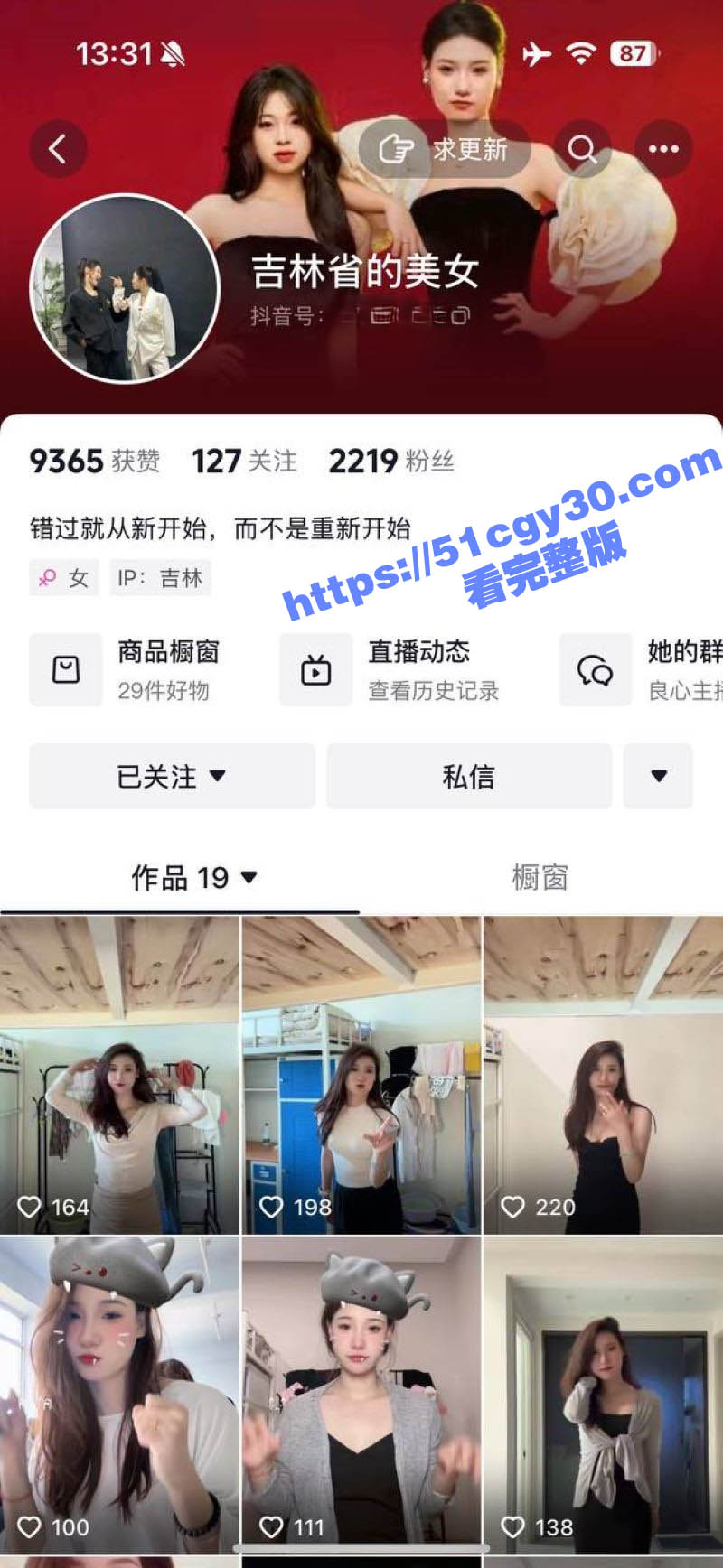Image resolution: width=723 pixels, height=1568 pixels.
Task: Open the 粉丝 followers list
Action: (390, 462)
